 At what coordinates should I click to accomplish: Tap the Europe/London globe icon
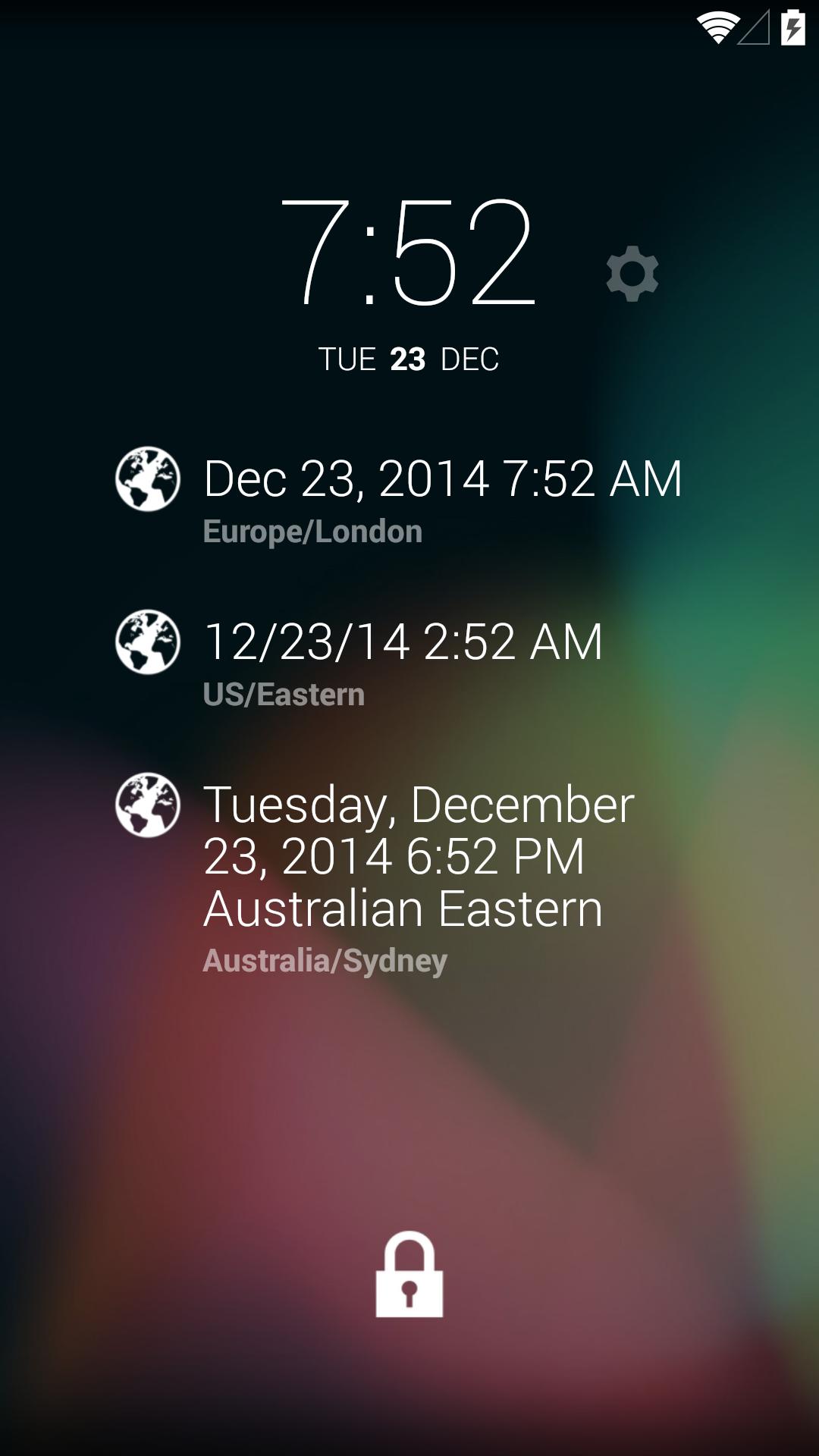pyautogui.click(x=149, y=480)
